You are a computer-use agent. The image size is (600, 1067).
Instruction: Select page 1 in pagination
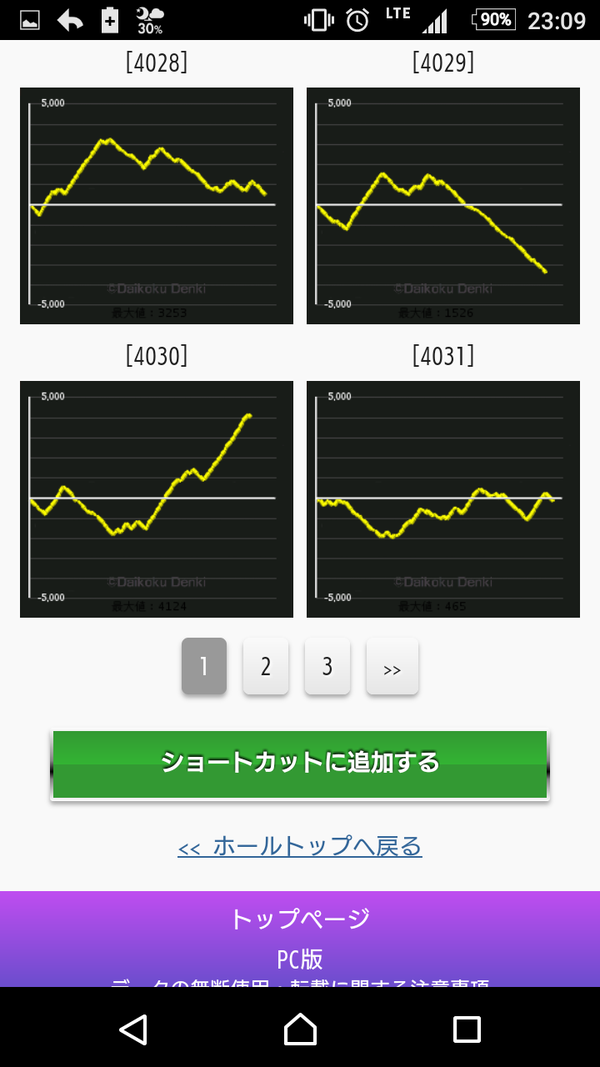click(204, 666)
